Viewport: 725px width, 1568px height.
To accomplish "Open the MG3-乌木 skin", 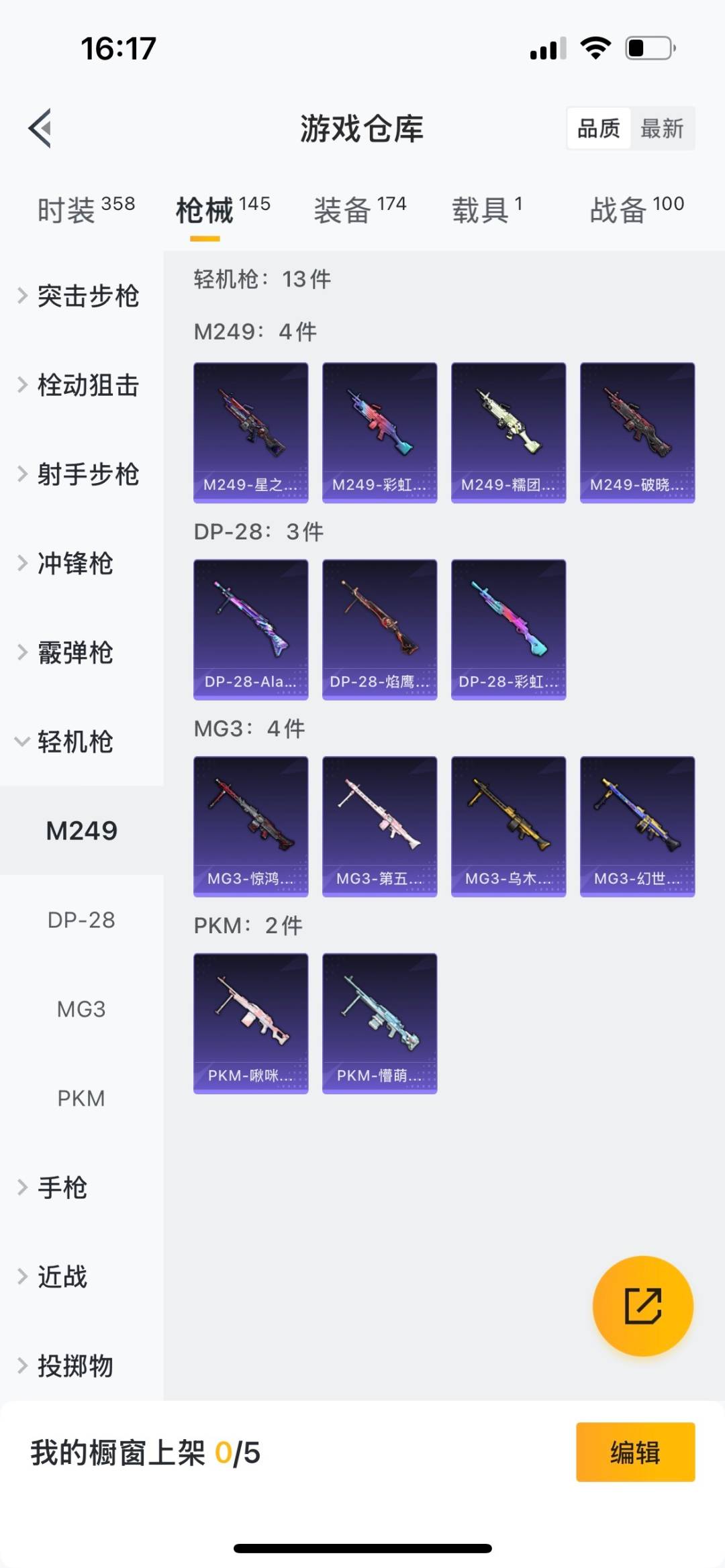I will click(508, 826).
